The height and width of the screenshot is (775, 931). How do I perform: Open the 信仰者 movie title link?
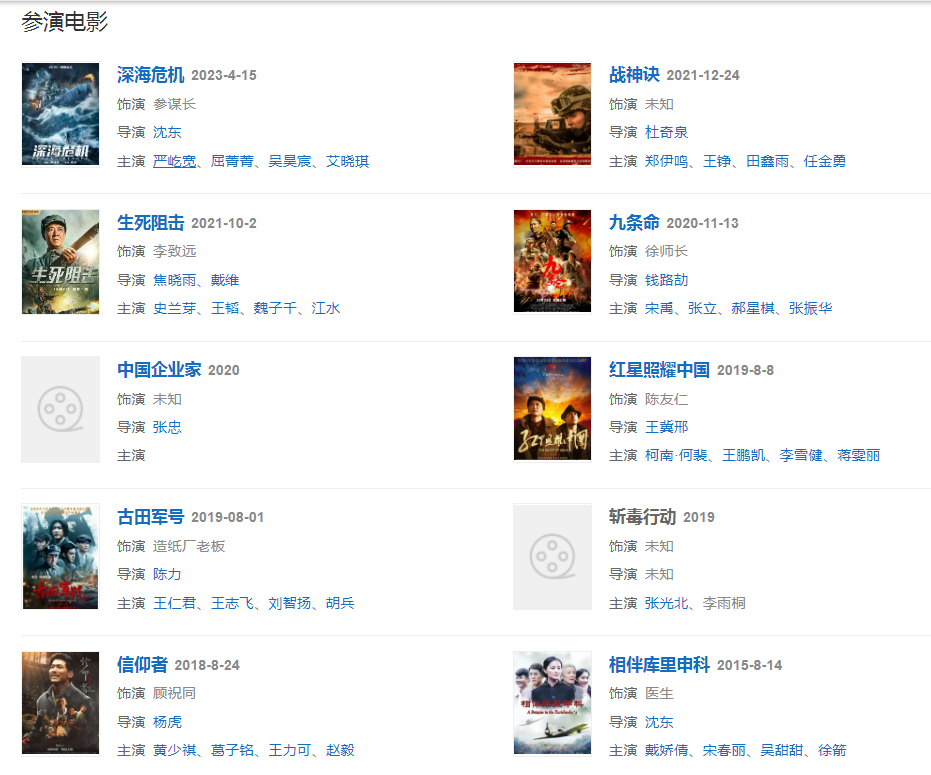tap(142, 664)
